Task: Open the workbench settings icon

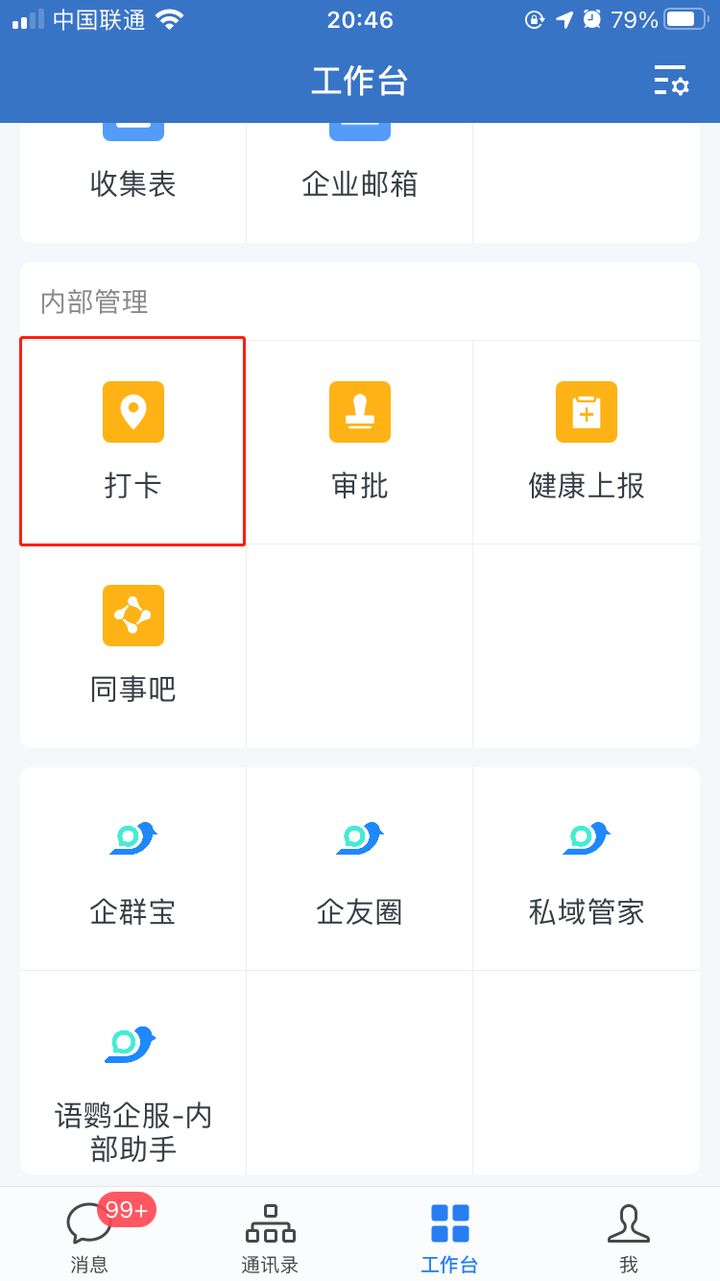Action: coord(671,80)
